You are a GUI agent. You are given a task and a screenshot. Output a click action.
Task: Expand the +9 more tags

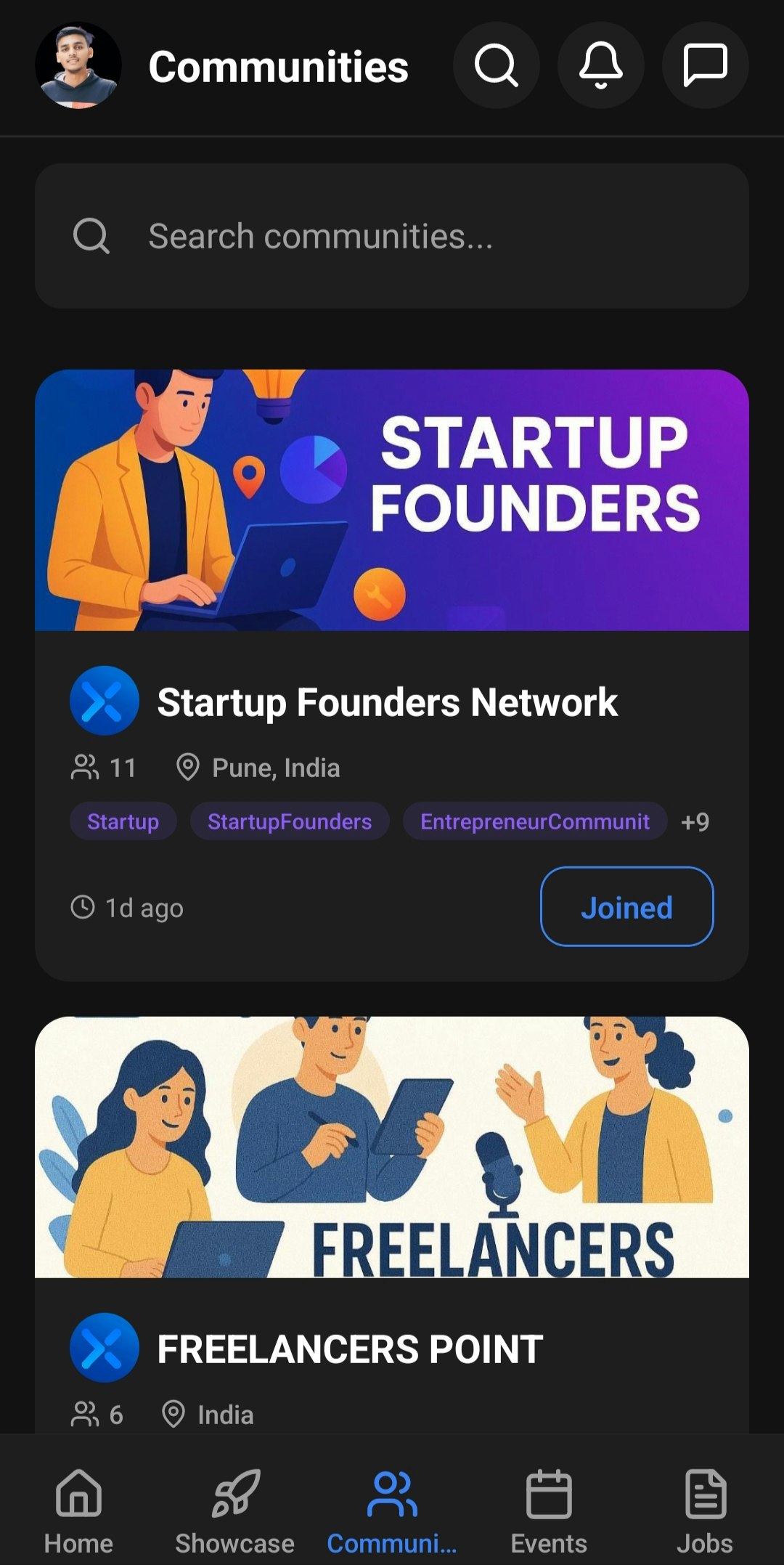coord(695,822)
